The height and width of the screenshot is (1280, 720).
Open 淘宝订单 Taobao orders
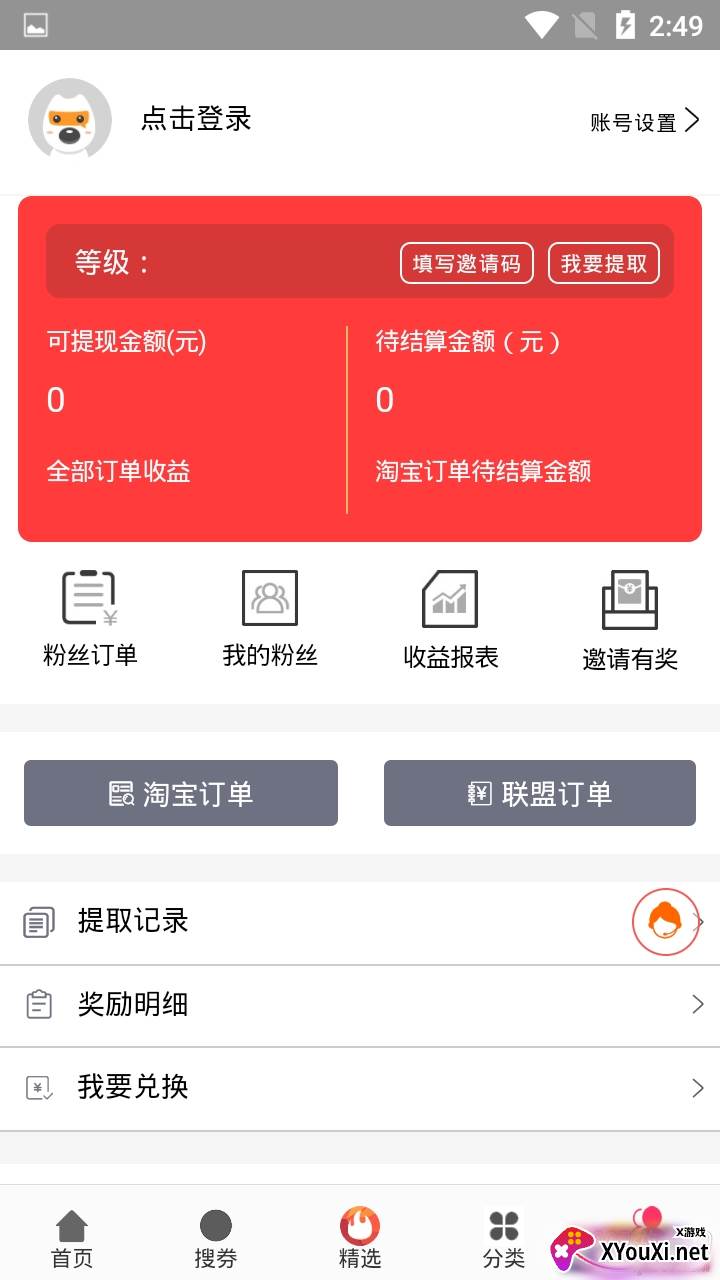[x=181, y=793]
